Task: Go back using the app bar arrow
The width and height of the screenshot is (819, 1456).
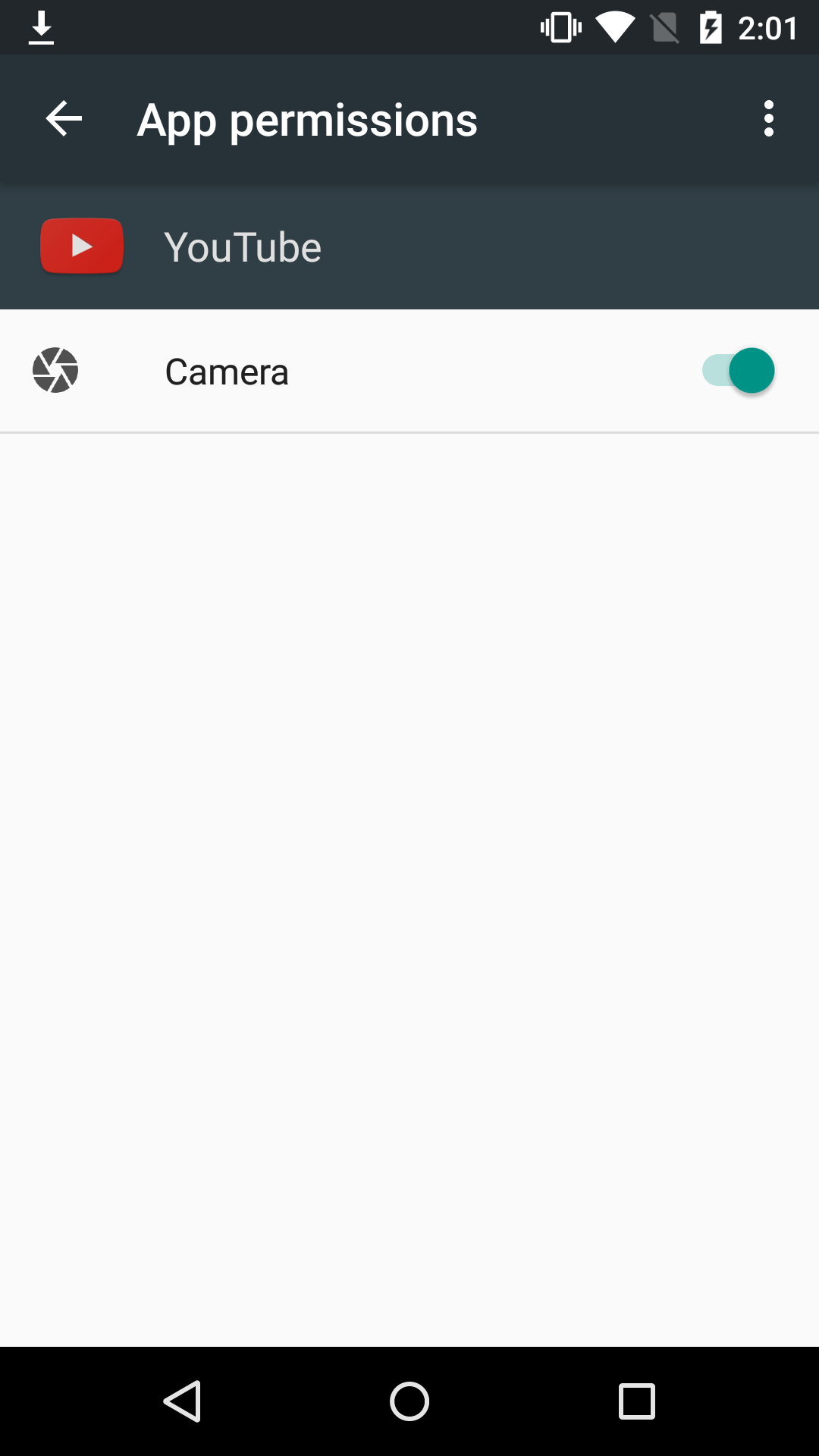Action: [64, 119]
